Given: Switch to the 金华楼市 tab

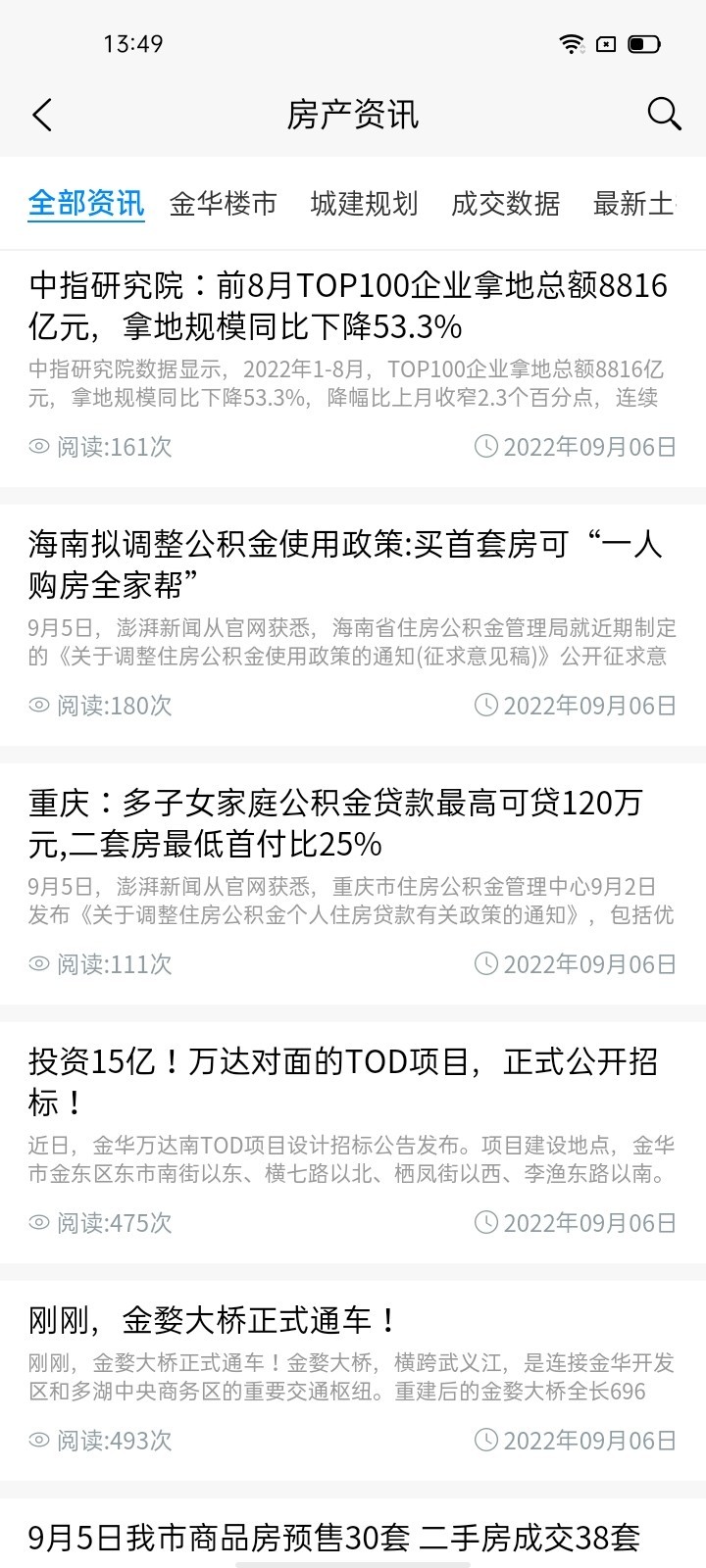Looking at the screenshot, I should click(224, 206).
